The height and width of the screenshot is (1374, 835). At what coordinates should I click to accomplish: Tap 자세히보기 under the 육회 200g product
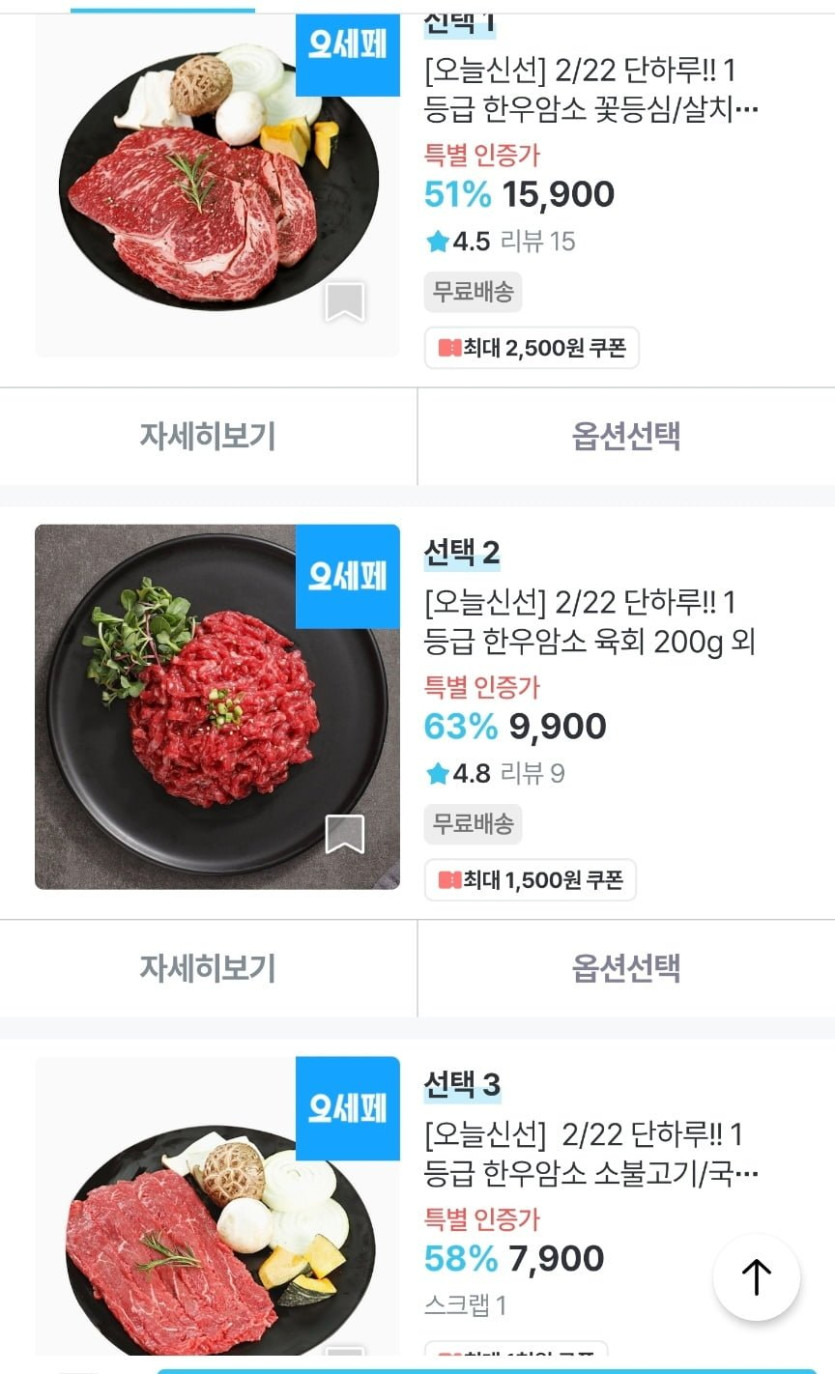[207, 969]
